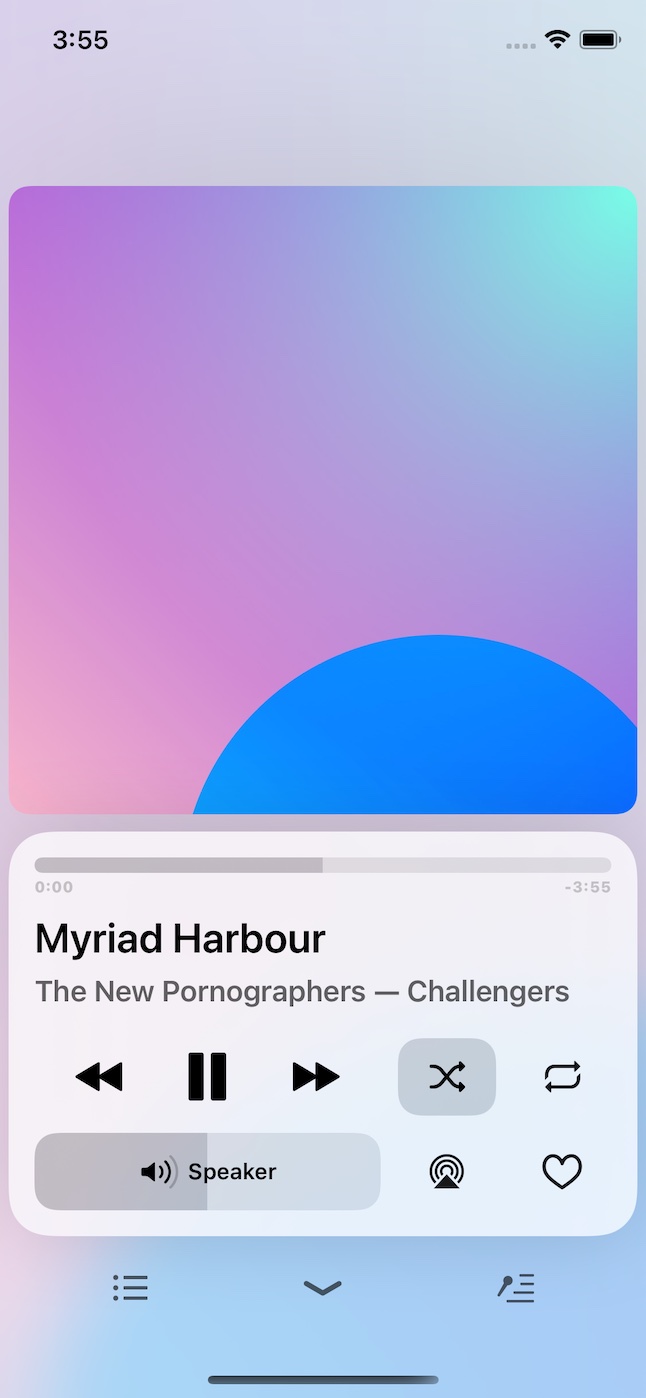Open AirPlay output options

(x=447, y=1171)
